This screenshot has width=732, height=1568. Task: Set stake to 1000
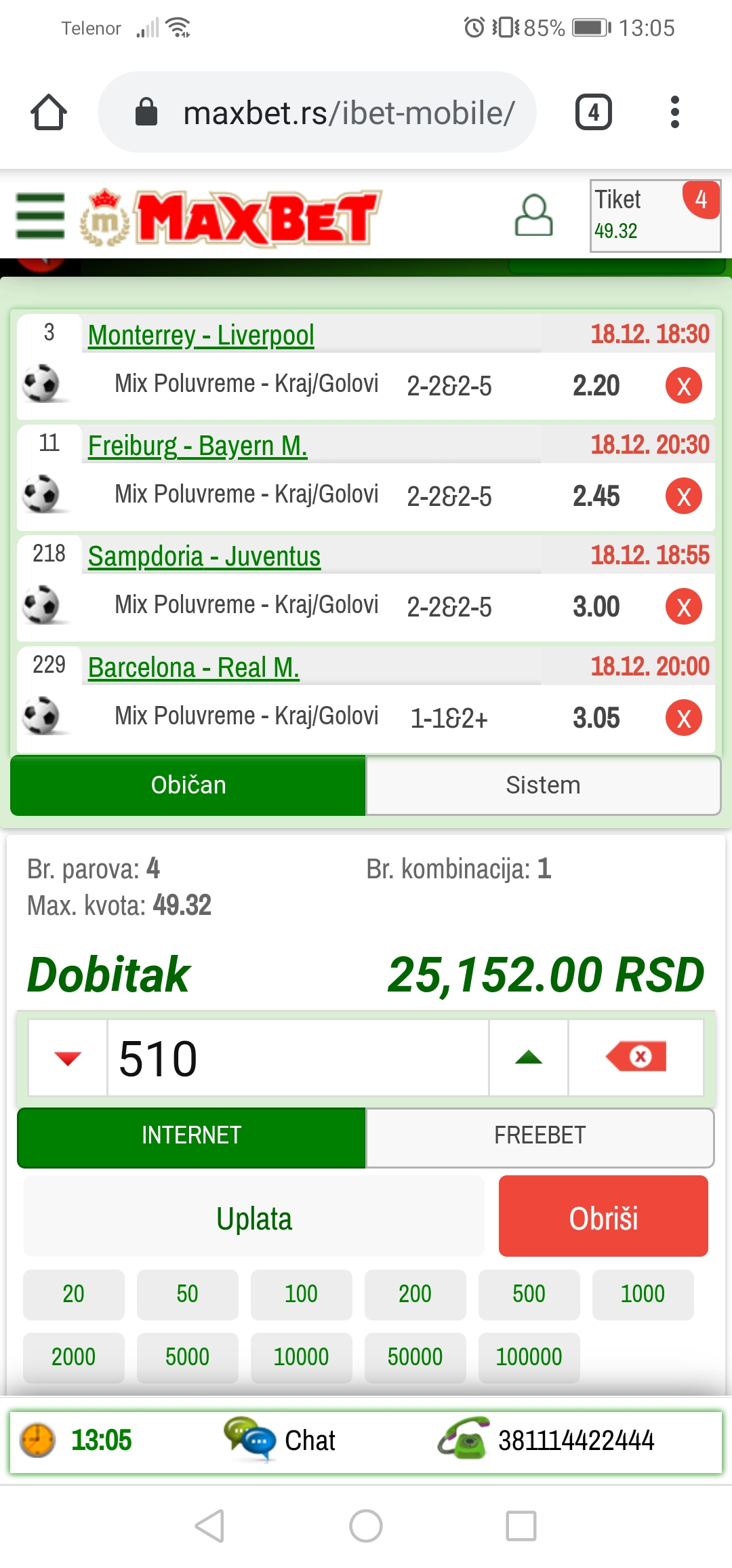pyautogui.click(x=643, y=1294)
